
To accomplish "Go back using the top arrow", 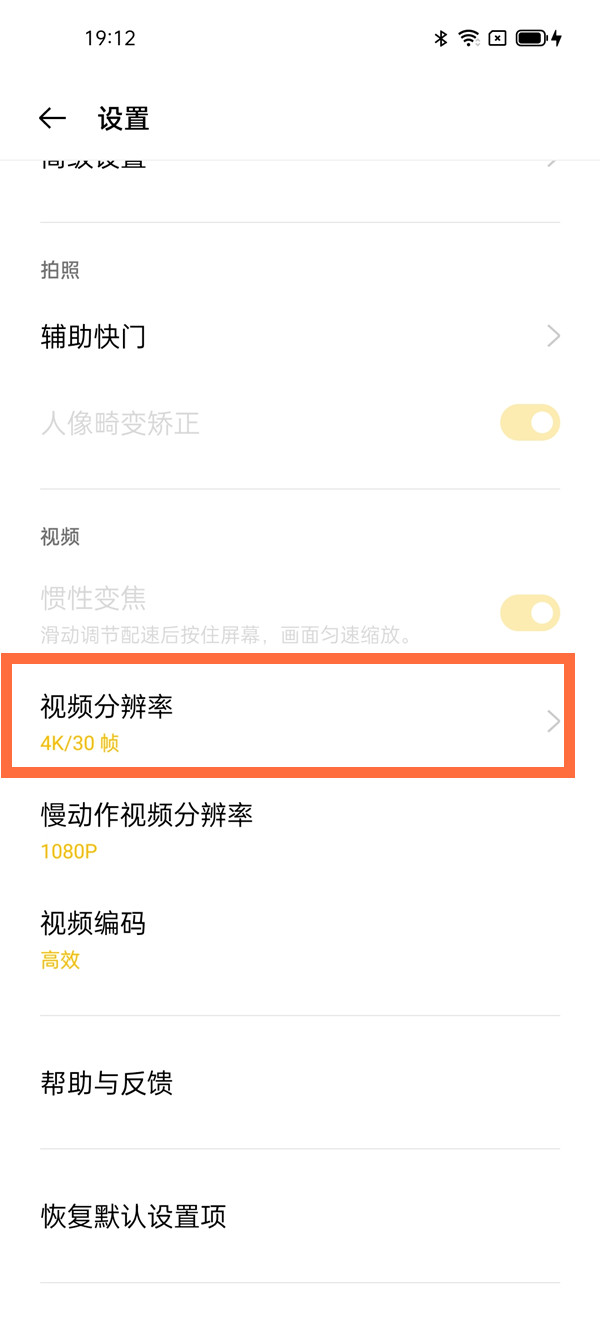I will [x=52, y=119].
